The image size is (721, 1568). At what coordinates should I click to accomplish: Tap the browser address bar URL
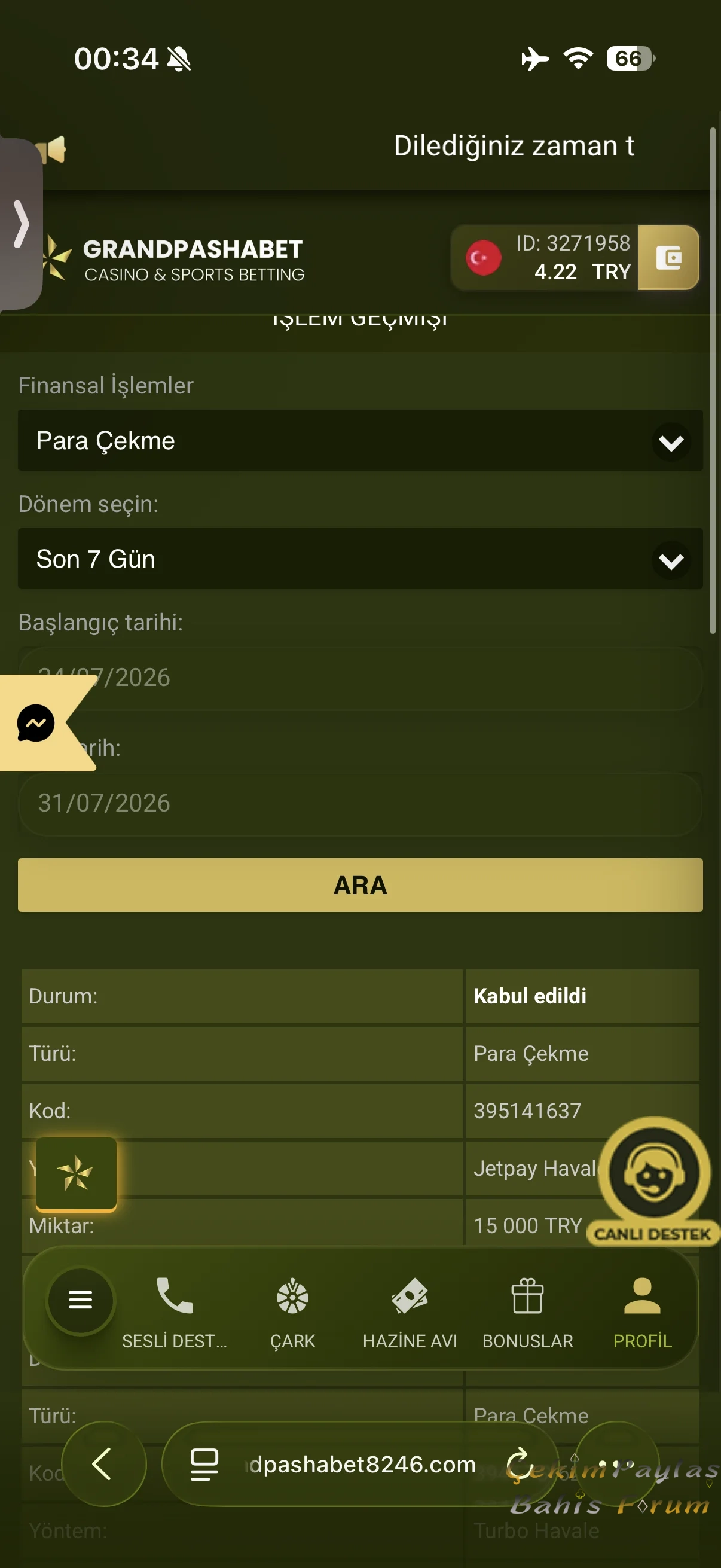[363, 1464]
